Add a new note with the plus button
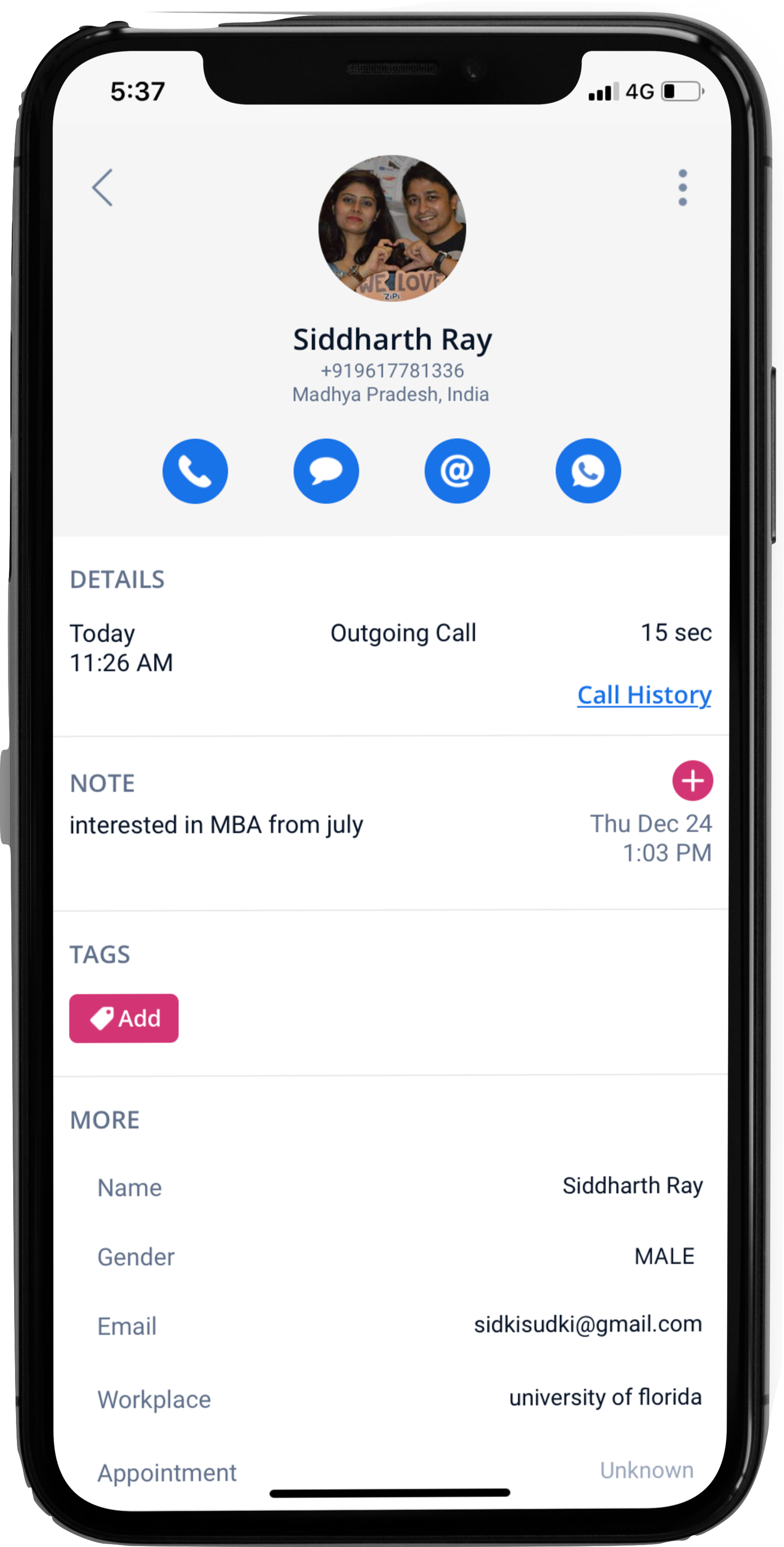This screenshot has width=784, height=1547. pyautogui.click(x=693, y=781)
